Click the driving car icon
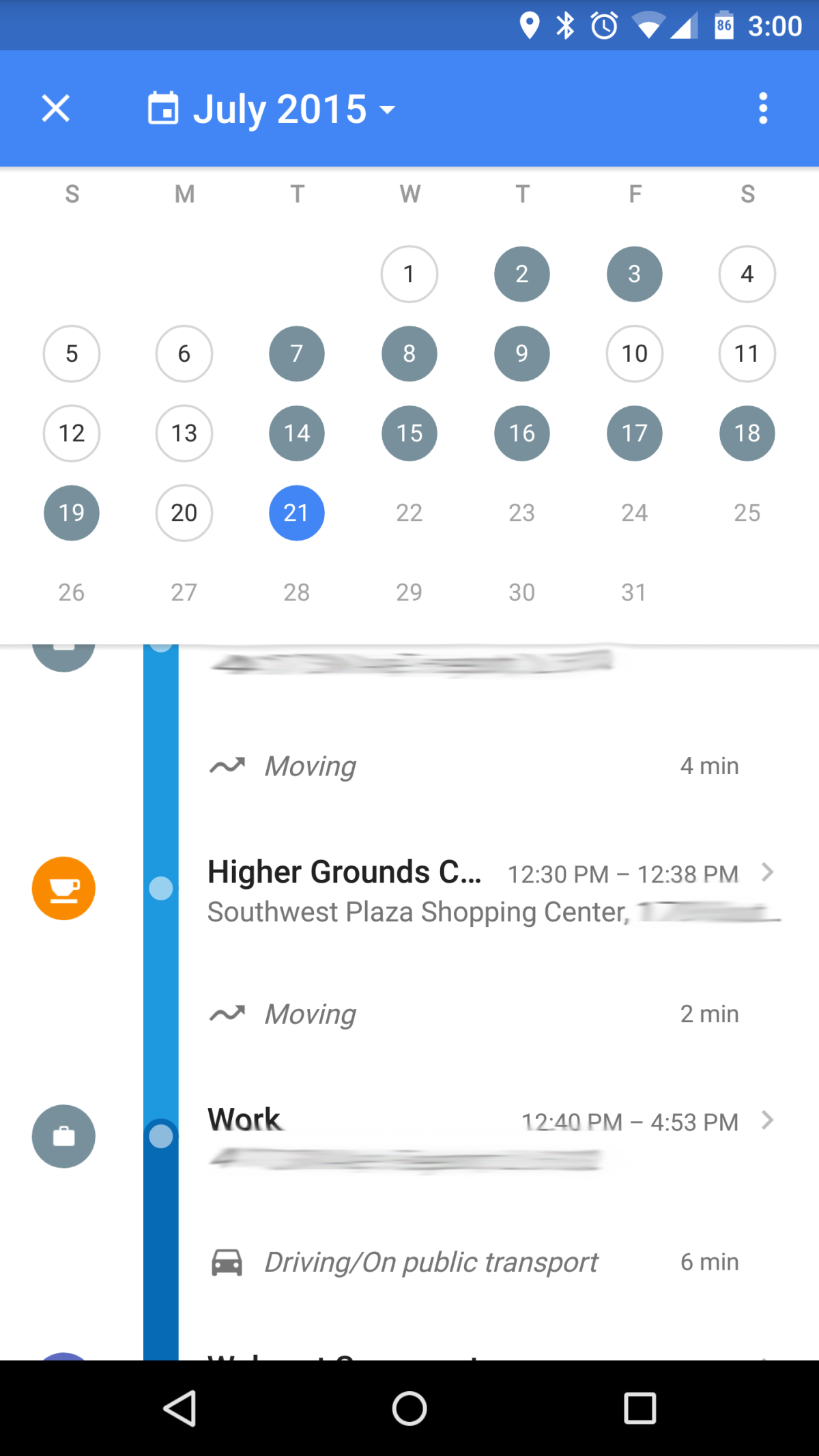This screenshot has width=819, height=1456. tap(228, 1261)
